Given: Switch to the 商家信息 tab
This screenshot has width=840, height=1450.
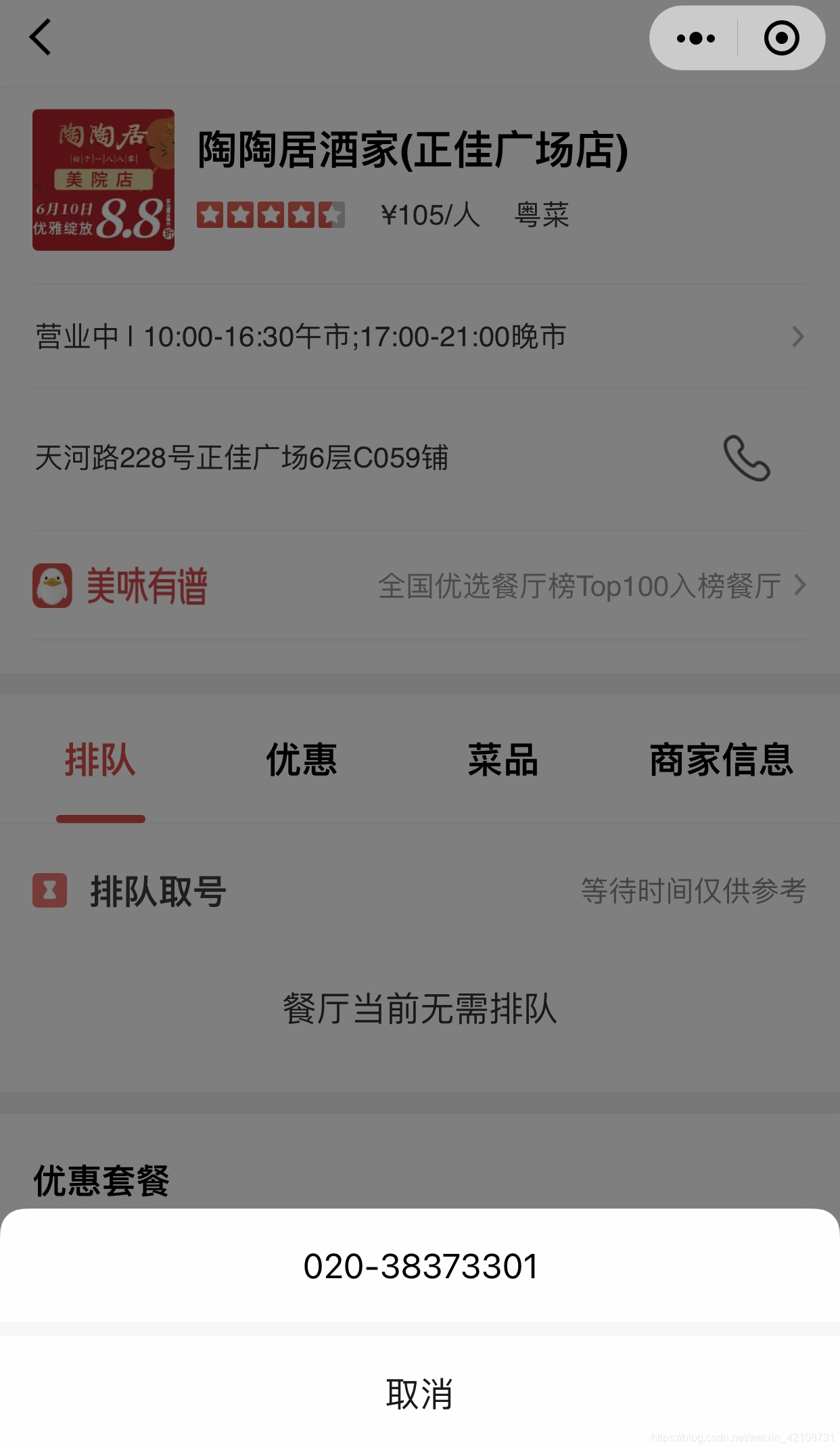Looking at the screenshot, I should click(x=721, y=760).
